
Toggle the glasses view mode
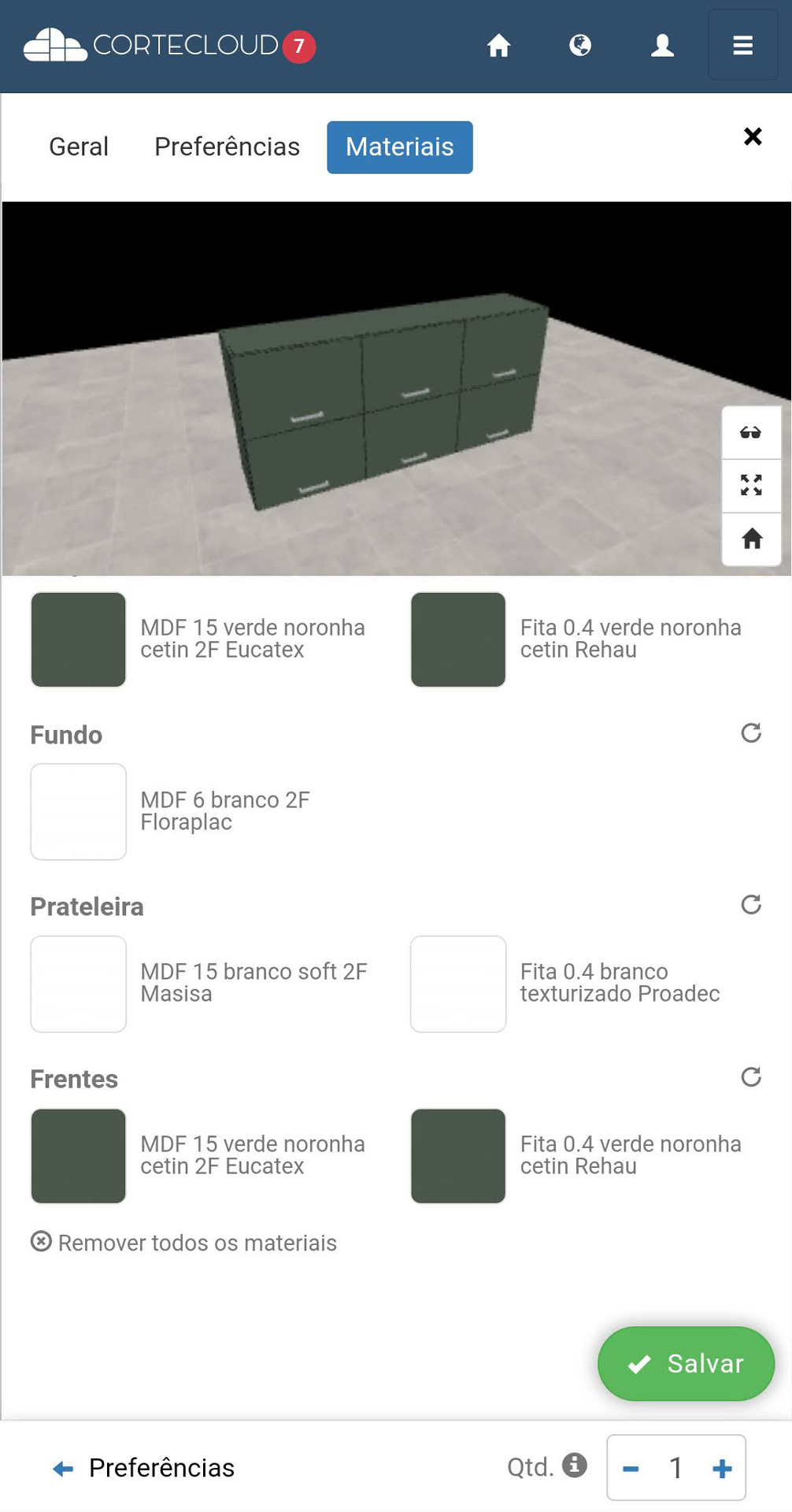click(x=751, y=432)
